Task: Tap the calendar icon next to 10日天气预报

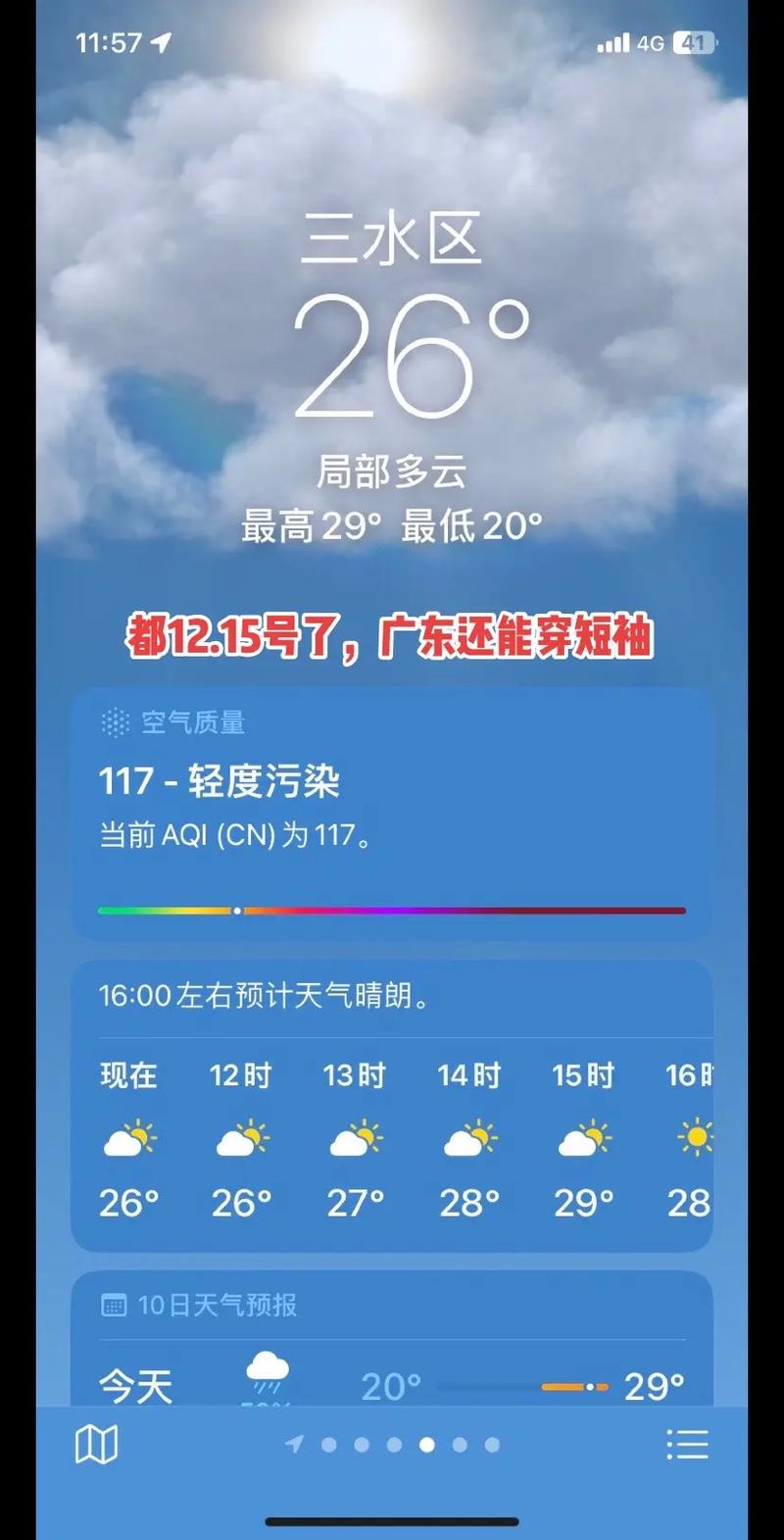Action: (115, 1305)
